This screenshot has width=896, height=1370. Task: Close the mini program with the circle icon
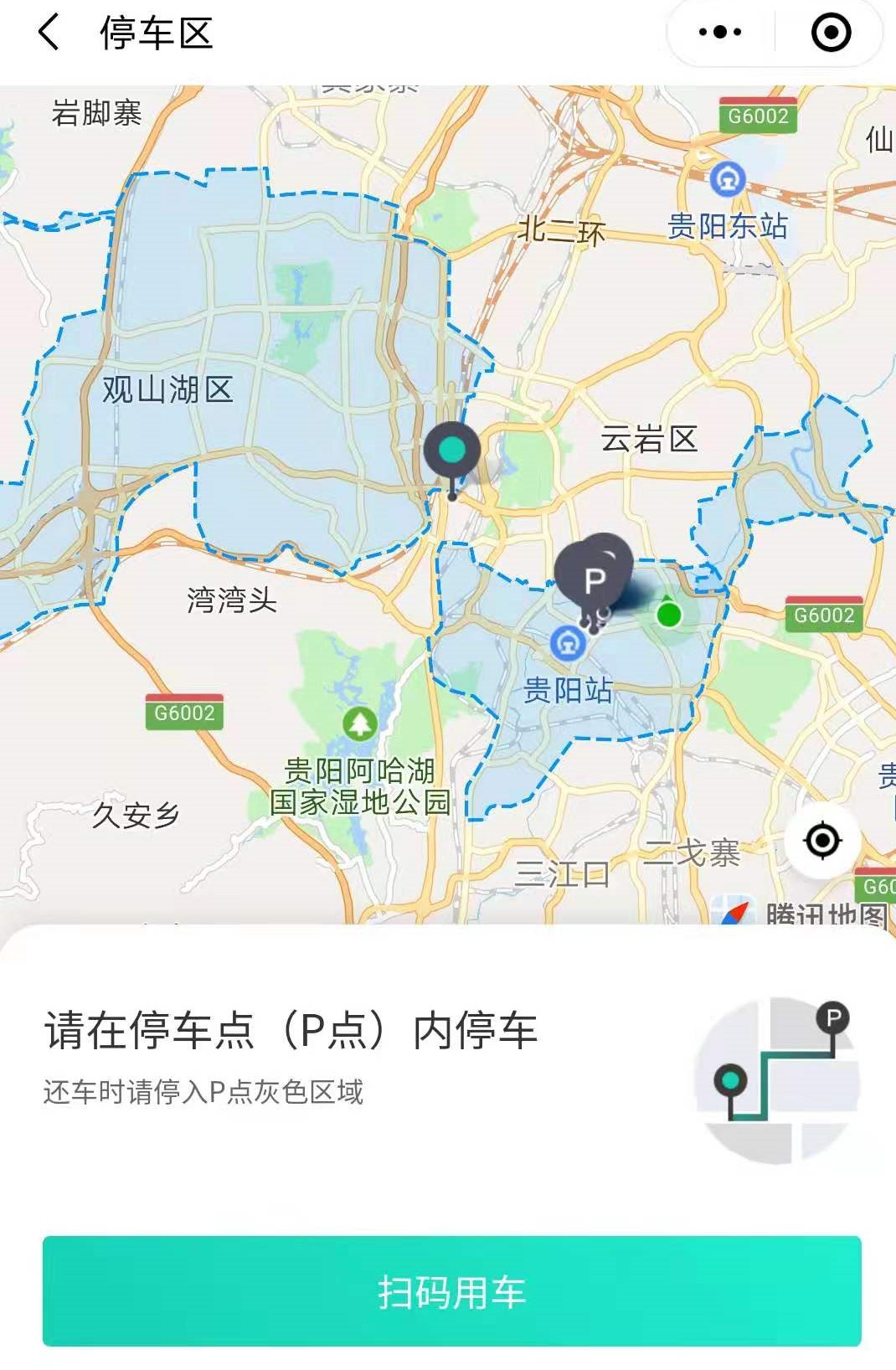(831, 33)
